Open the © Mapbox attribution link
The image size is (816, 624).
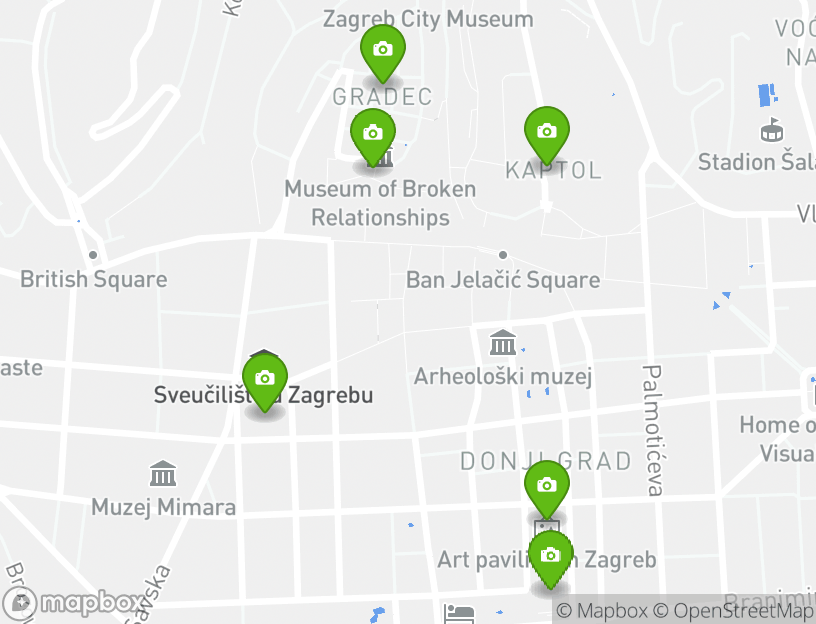tap(602, 611)
